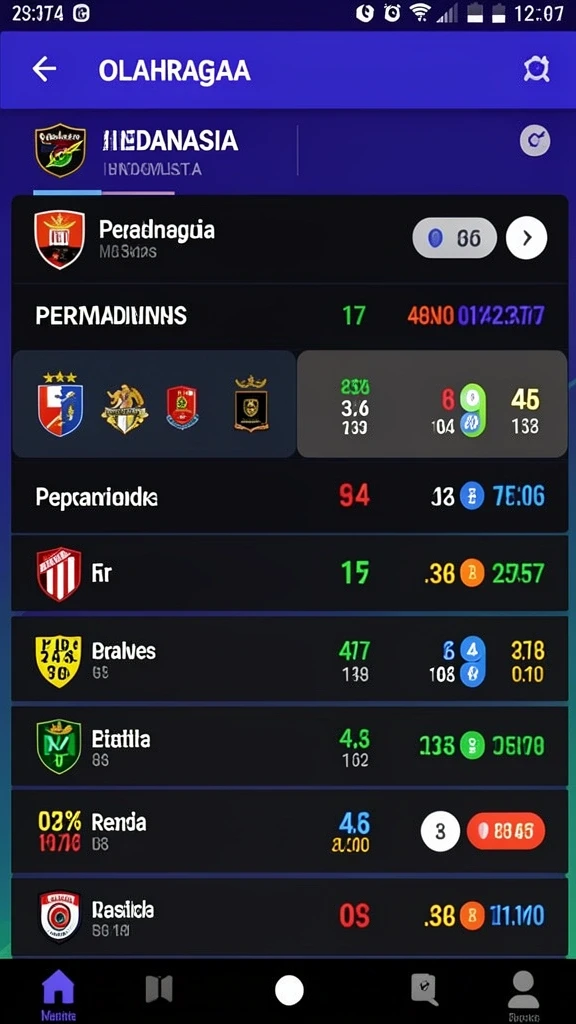
Task: Open the Rasitida team row
Action: click(289, 917)
